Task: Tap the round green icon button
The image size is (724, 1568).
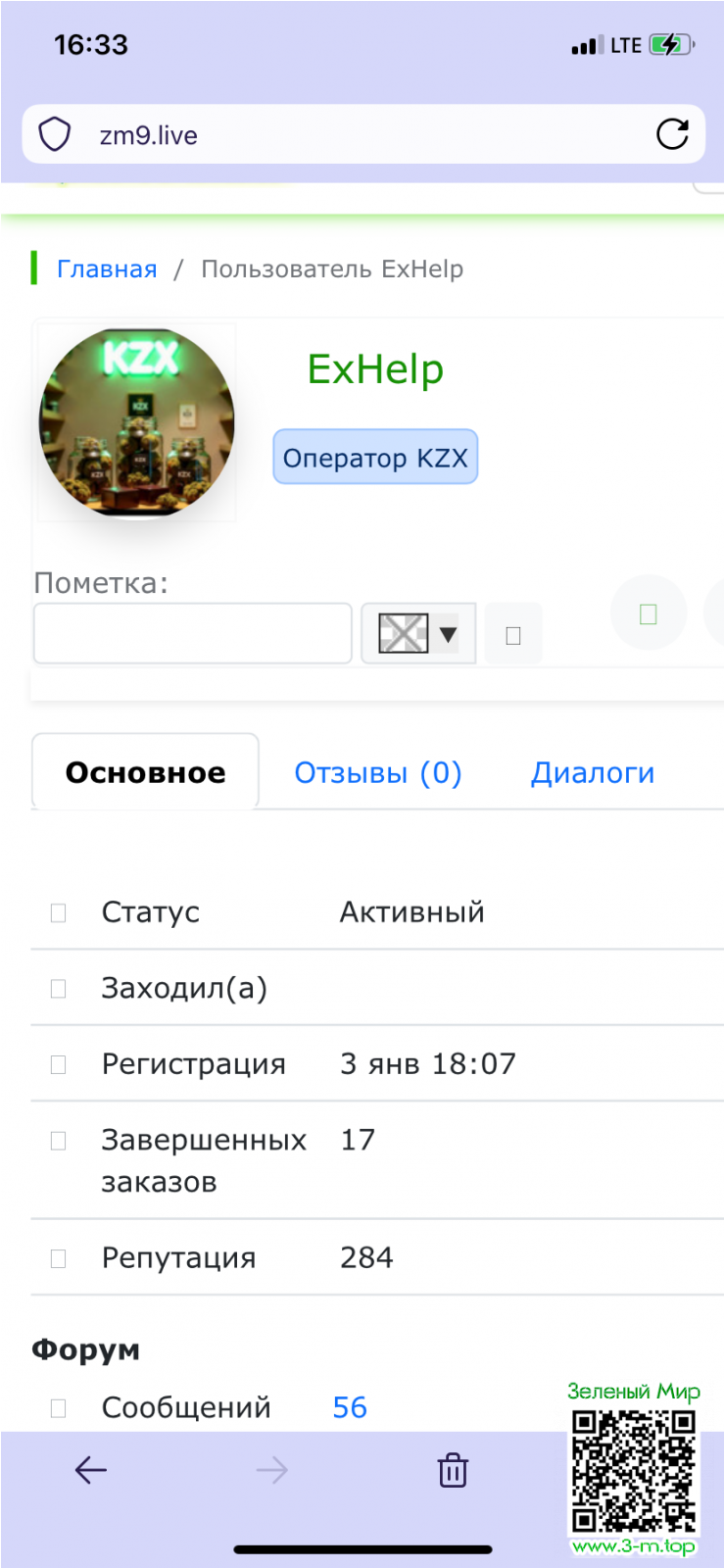Action: tap(648, 613)
